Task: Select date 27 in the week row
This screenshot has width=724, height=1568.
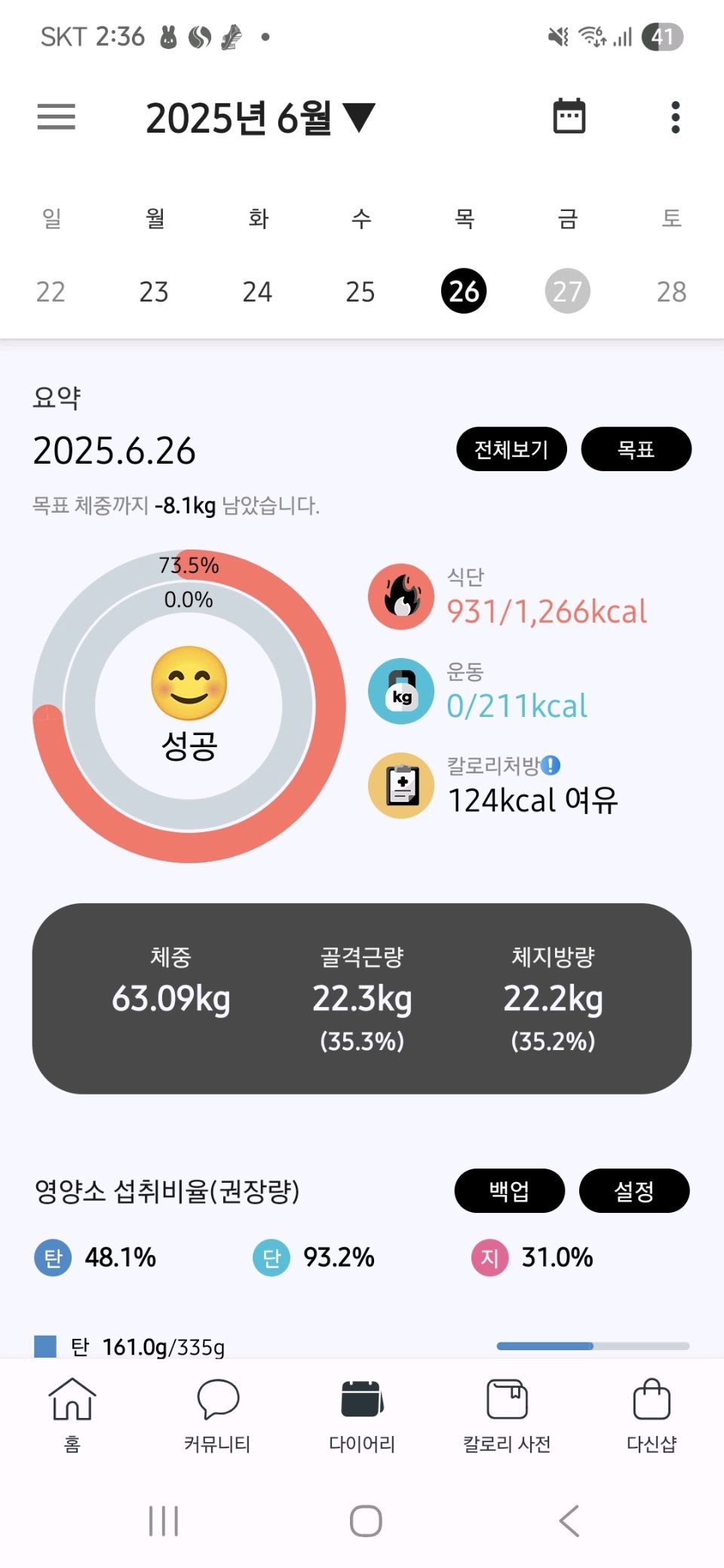Action: (567, 291)
